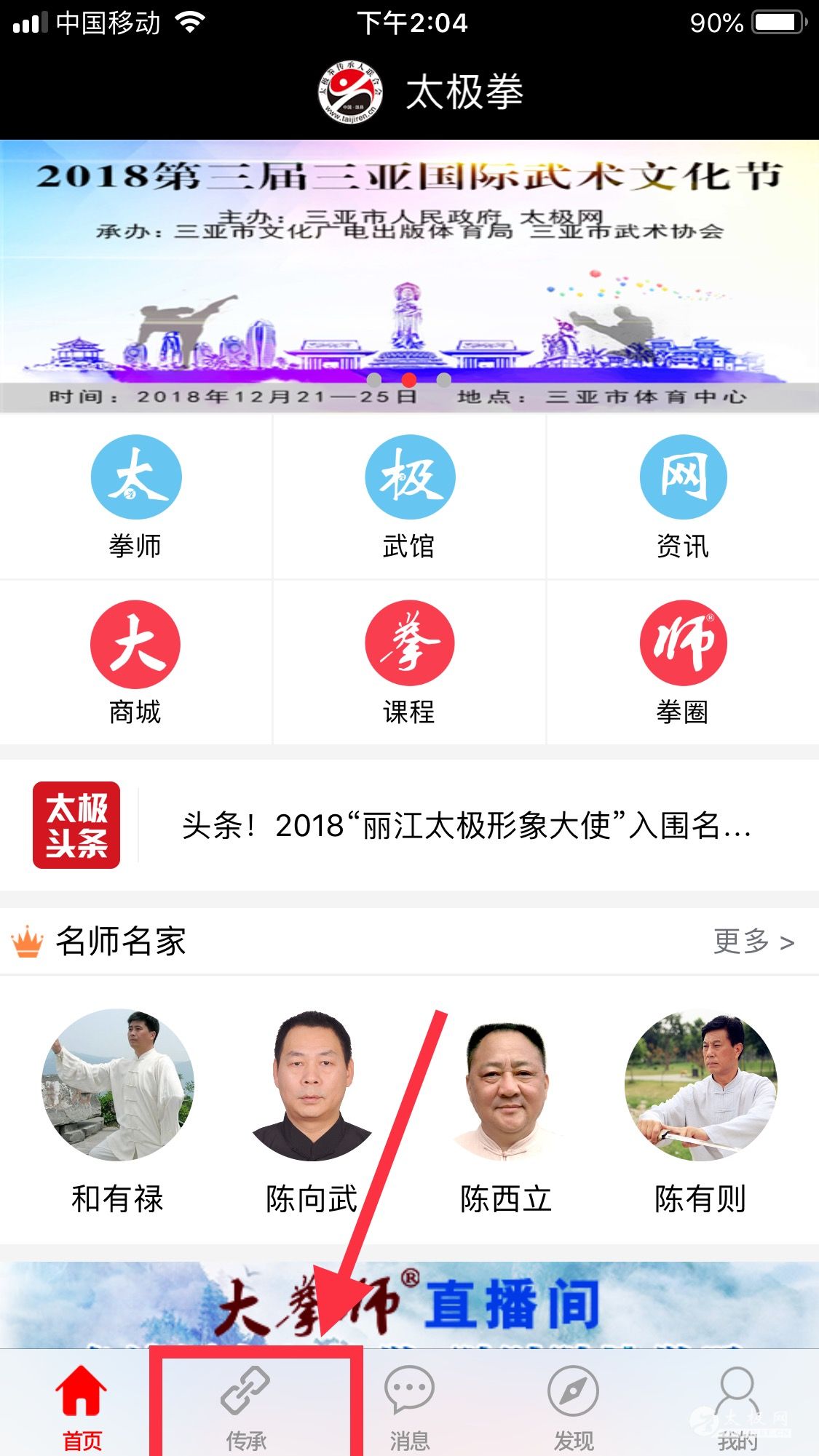Switch to the 传承 tab
The width and height of the screenshot is (819, 1456).
coord(246,1408)
